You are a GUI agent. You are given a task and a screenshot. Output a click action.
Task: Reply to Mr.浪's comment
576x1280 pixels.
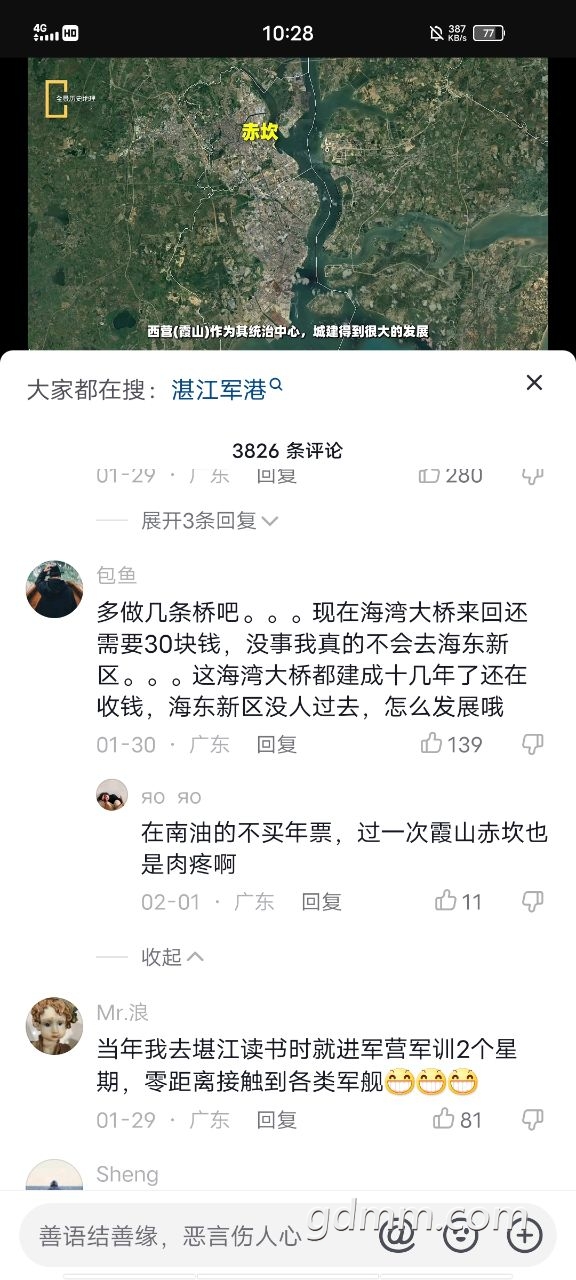[277, 1120]
